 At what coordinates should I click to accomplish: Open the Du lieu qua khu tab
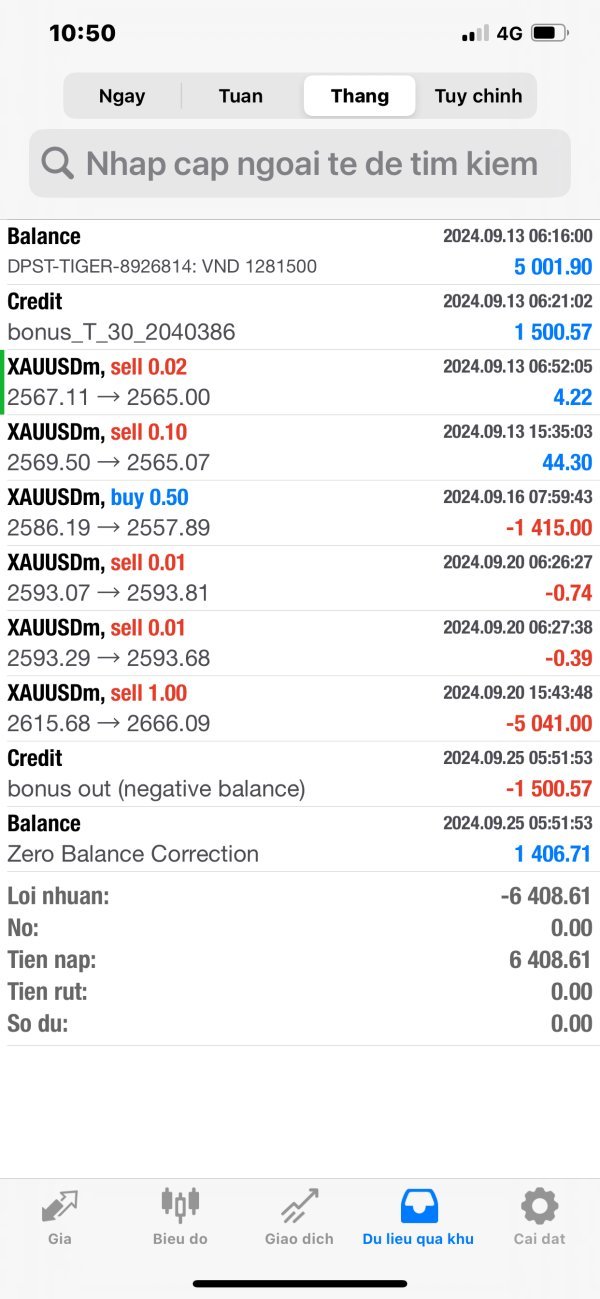(418, 1216)
